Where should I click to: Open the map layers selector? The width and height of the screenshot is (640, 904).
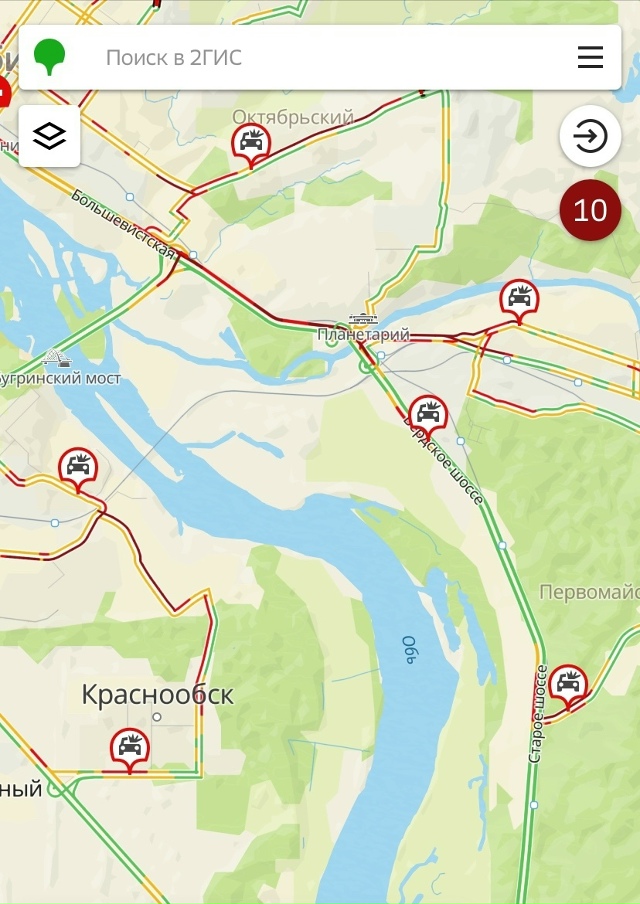49,136
